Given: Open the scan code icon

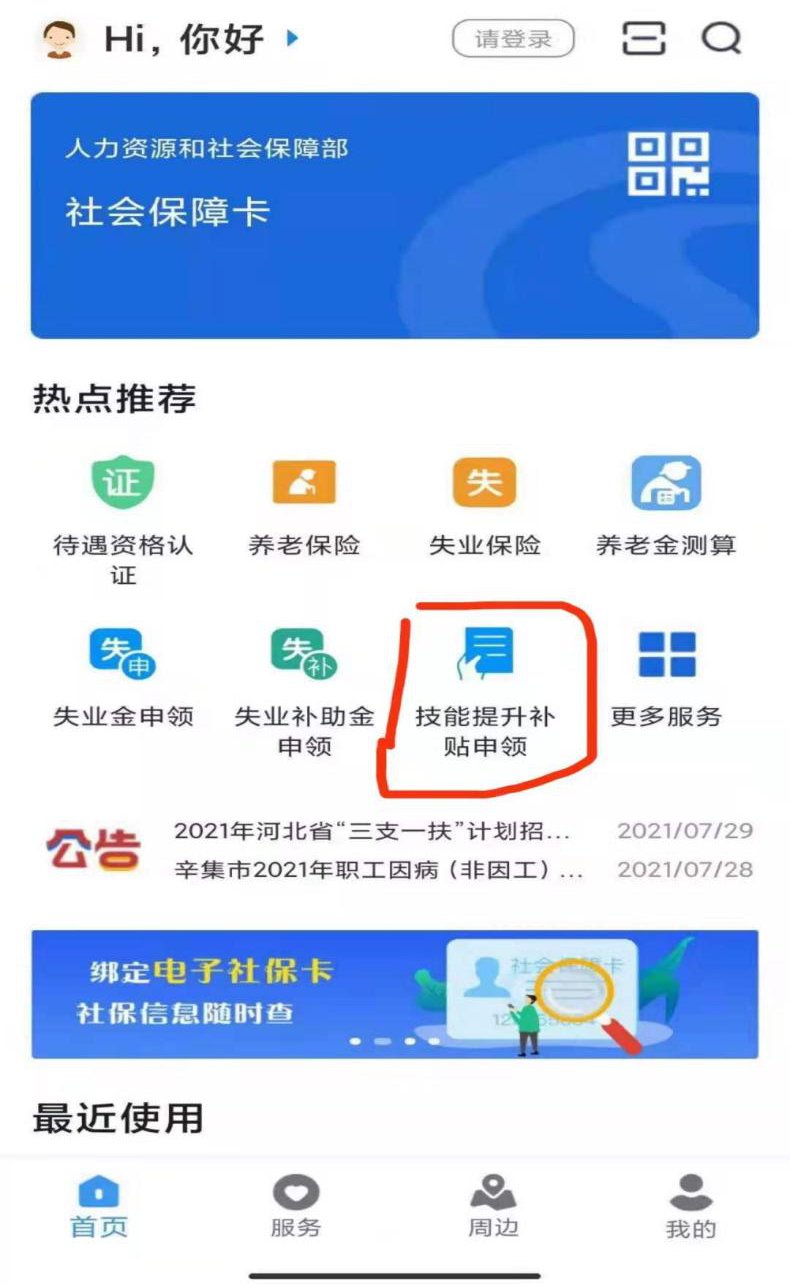Looking at the screenshot, I should click(643, 39).
